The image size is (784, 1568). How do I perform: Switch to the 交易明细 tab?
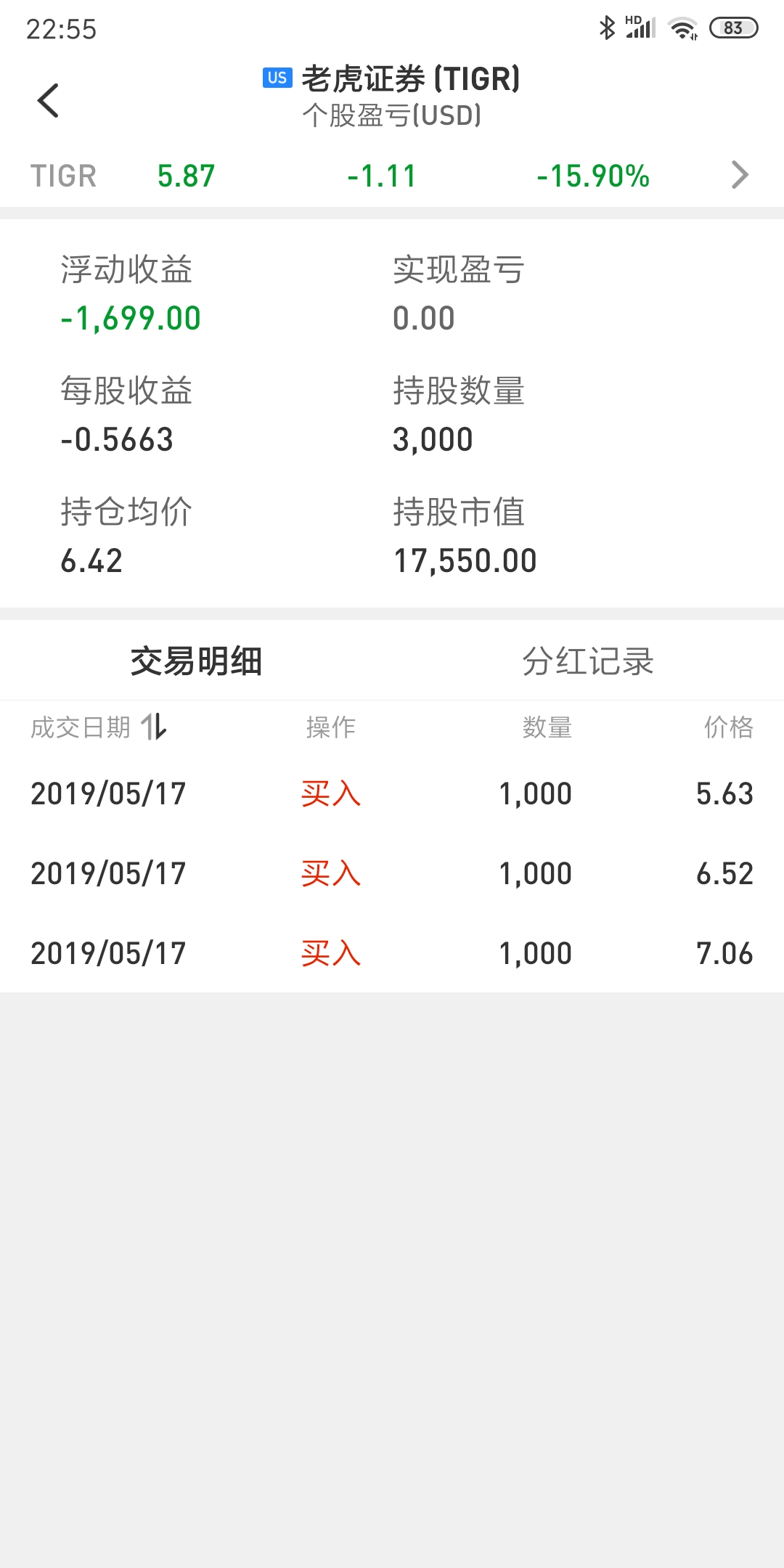point(196,661)
